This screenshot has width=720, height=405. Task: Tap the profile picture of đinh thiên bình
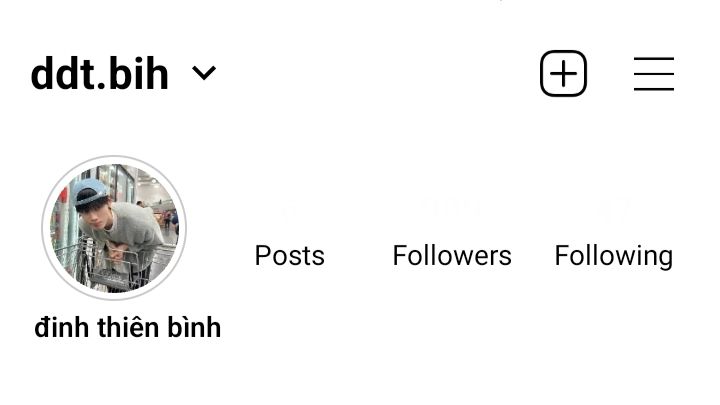(114, 228)
